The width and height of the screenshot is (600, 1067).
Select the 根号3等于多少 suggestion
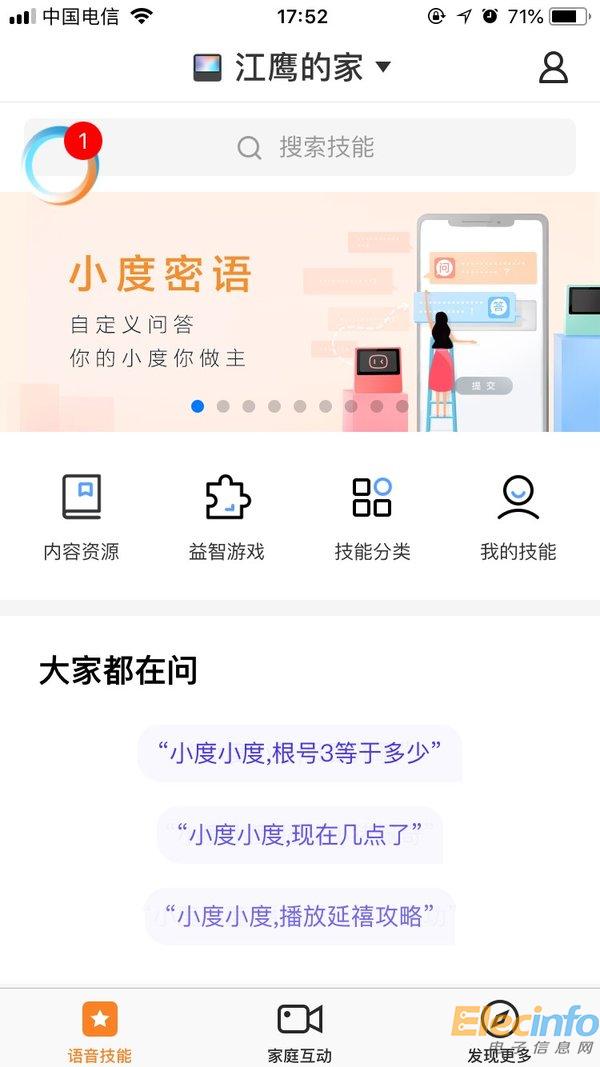coord(299,753)
